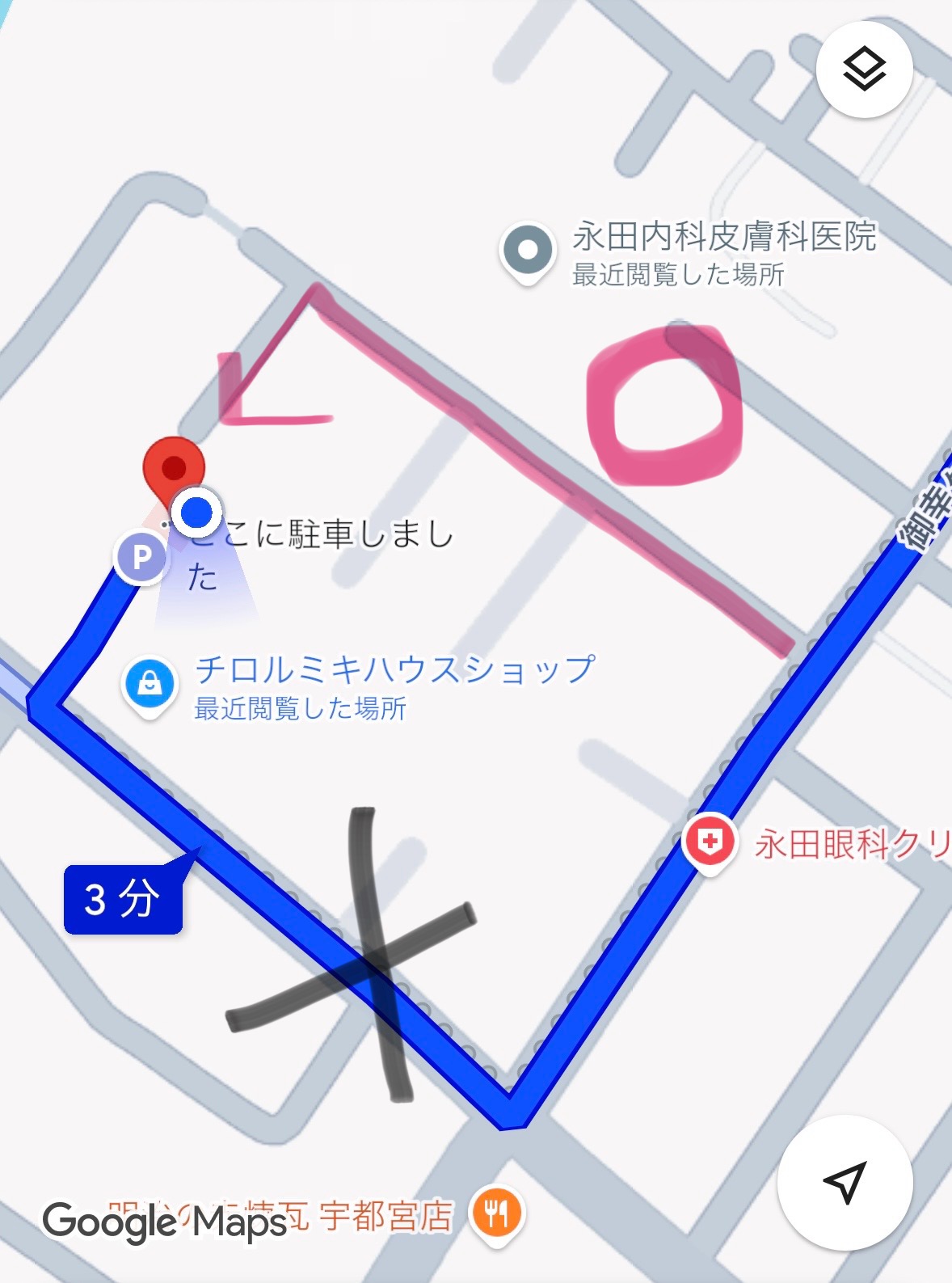Open the 永田内科皮膚科医院 place pin
Image resolution: width=952 pixels, height=1283 pixels.
[527, 251]
